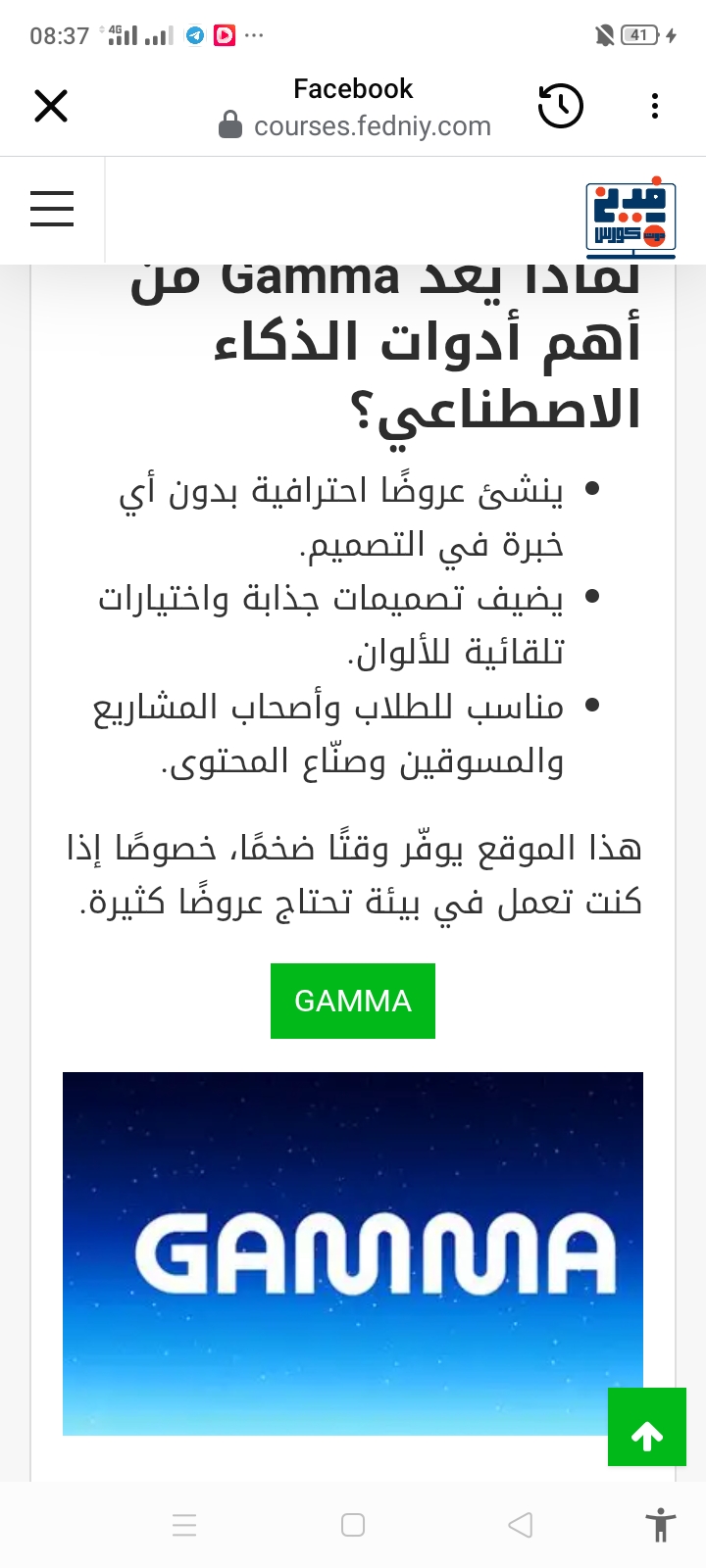Open the browser overflow menu
706x1568 pixels.
[654, 106]
